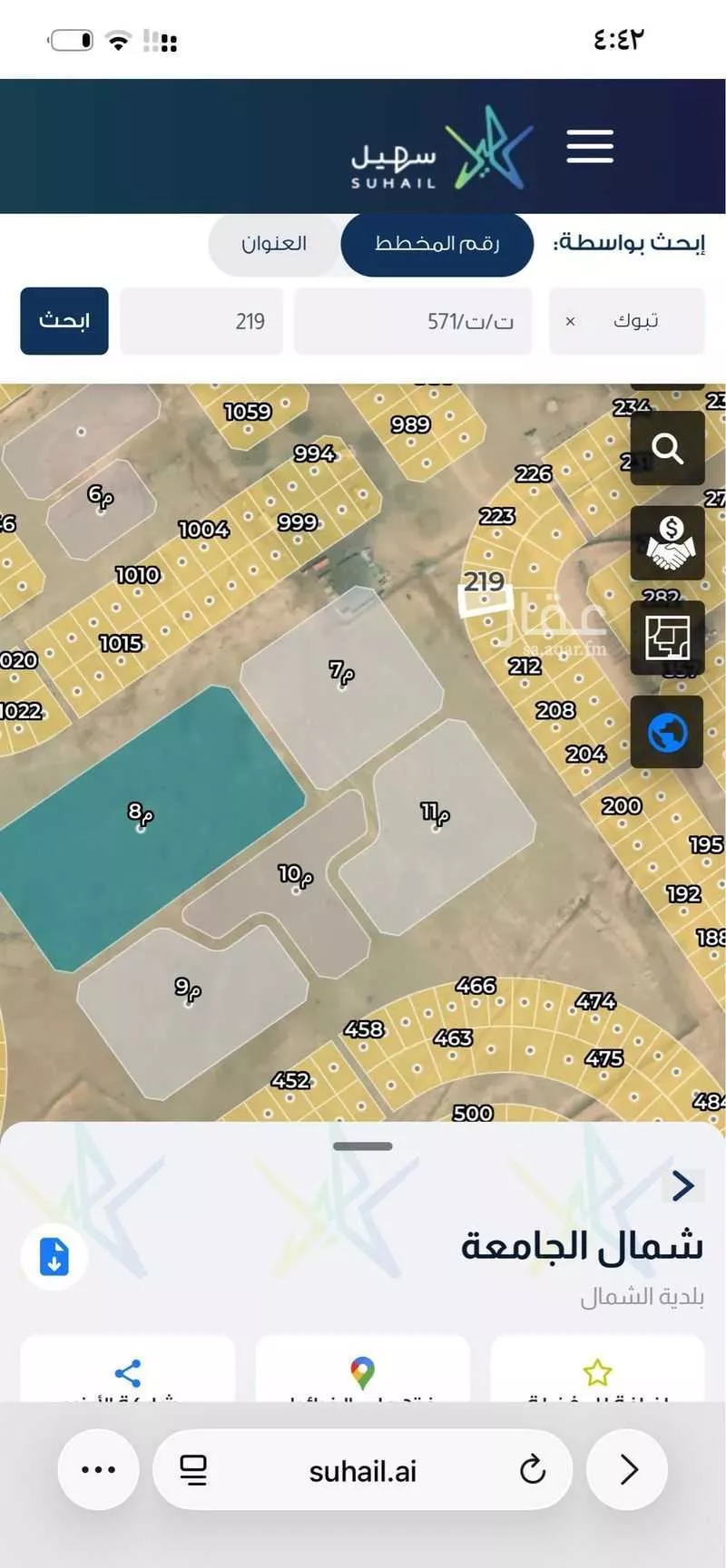Screen dimensions: 726x1568
Task: Tap the chevron next to شمال الجامعة
Action: pos(682,1186)
